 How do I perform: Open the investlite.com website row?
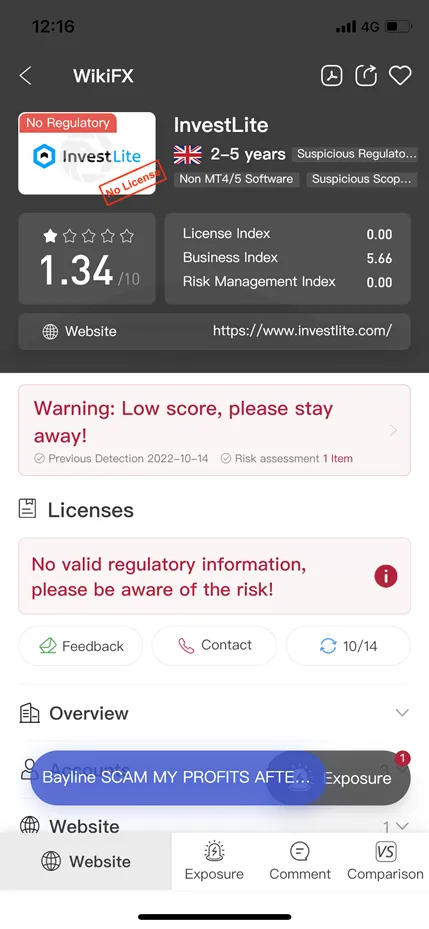pos(214,331)
